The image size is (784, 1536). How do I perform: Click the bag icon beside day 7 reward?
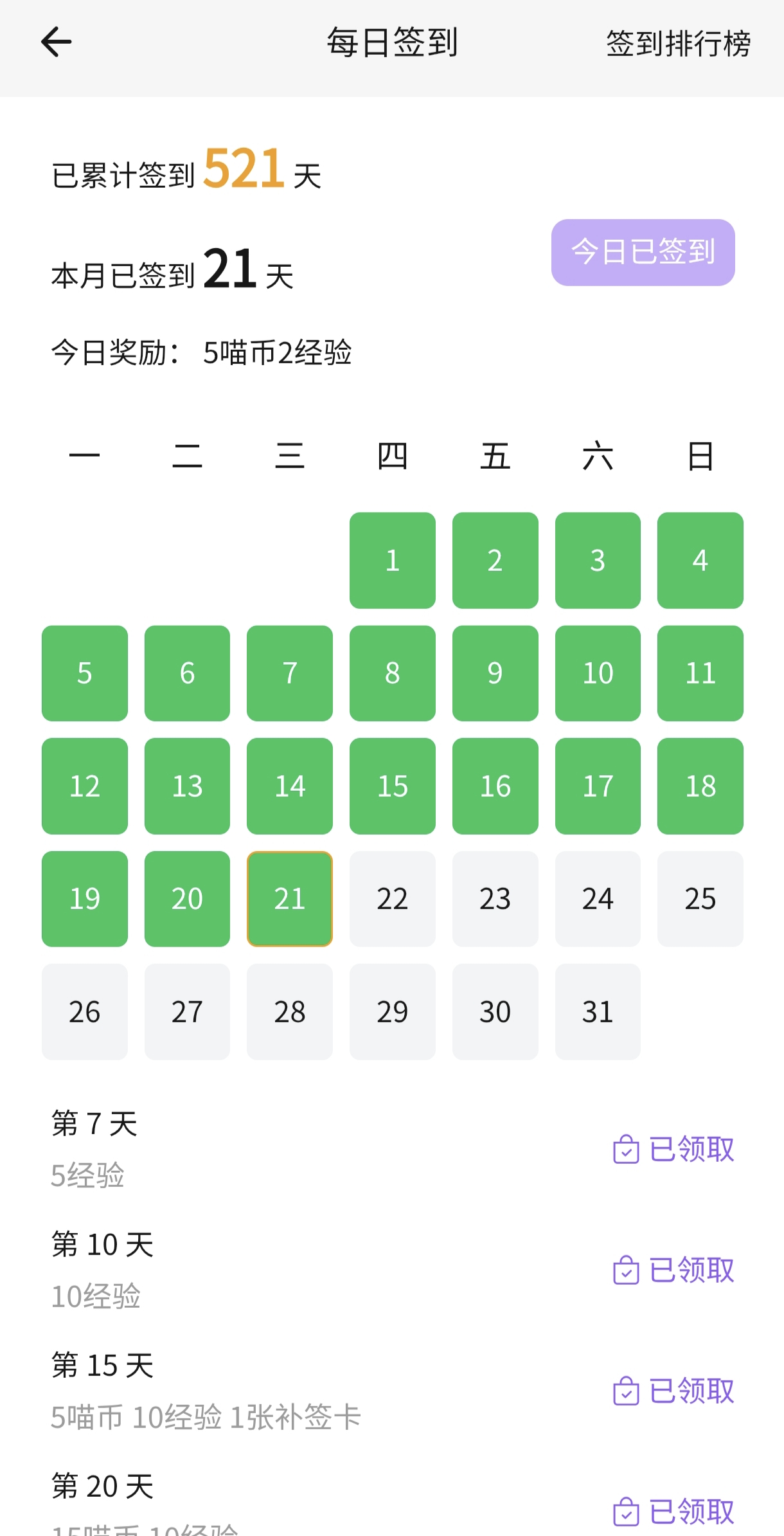[x=627, y=1148]
